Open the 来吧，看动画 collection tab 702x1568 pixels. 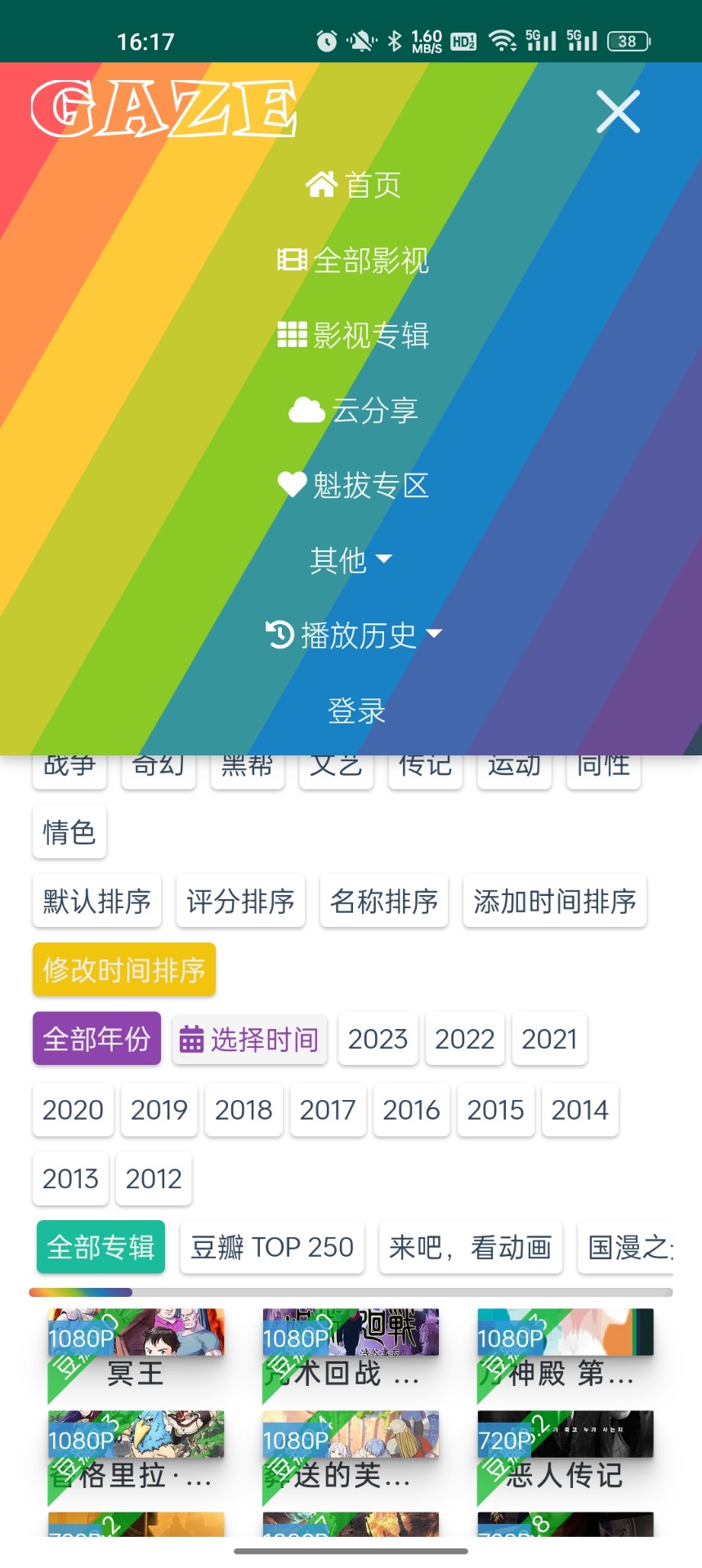coord(470,1246)
